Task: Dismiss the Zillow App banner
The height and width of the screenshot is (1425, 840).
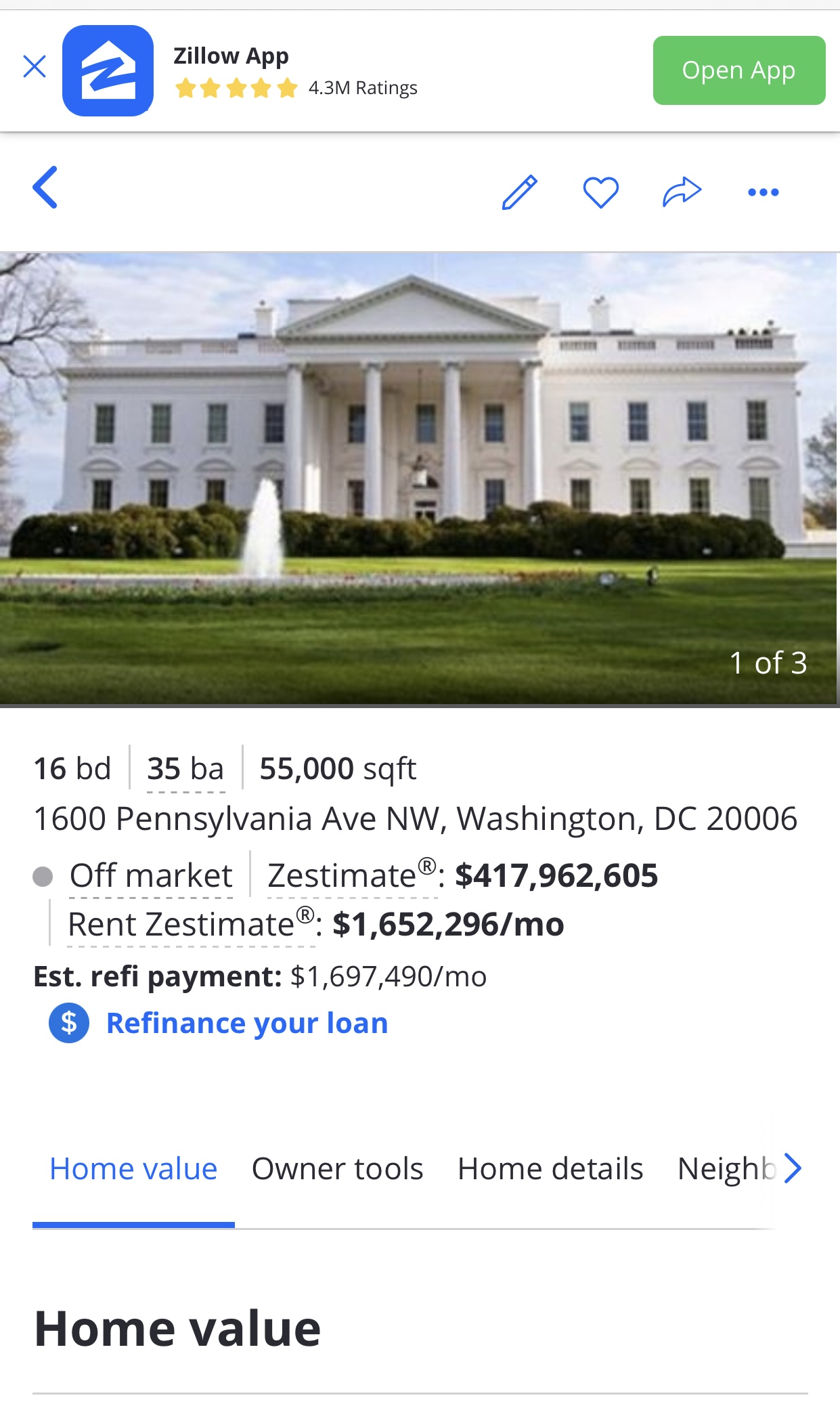Action: click(35, 67)
